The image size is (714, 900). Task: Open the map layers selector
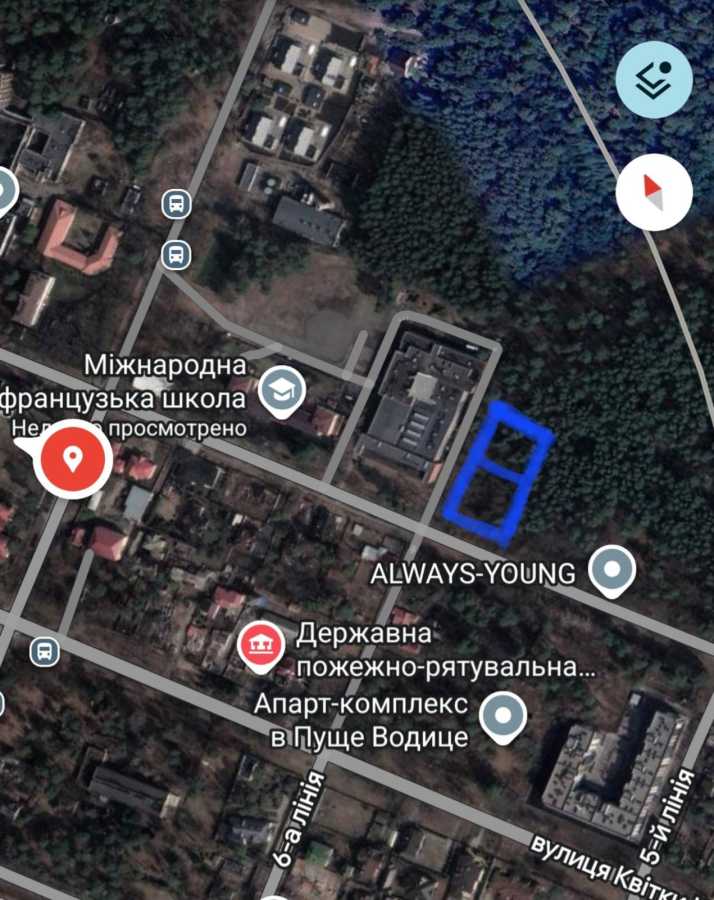(x=654, y=81)
